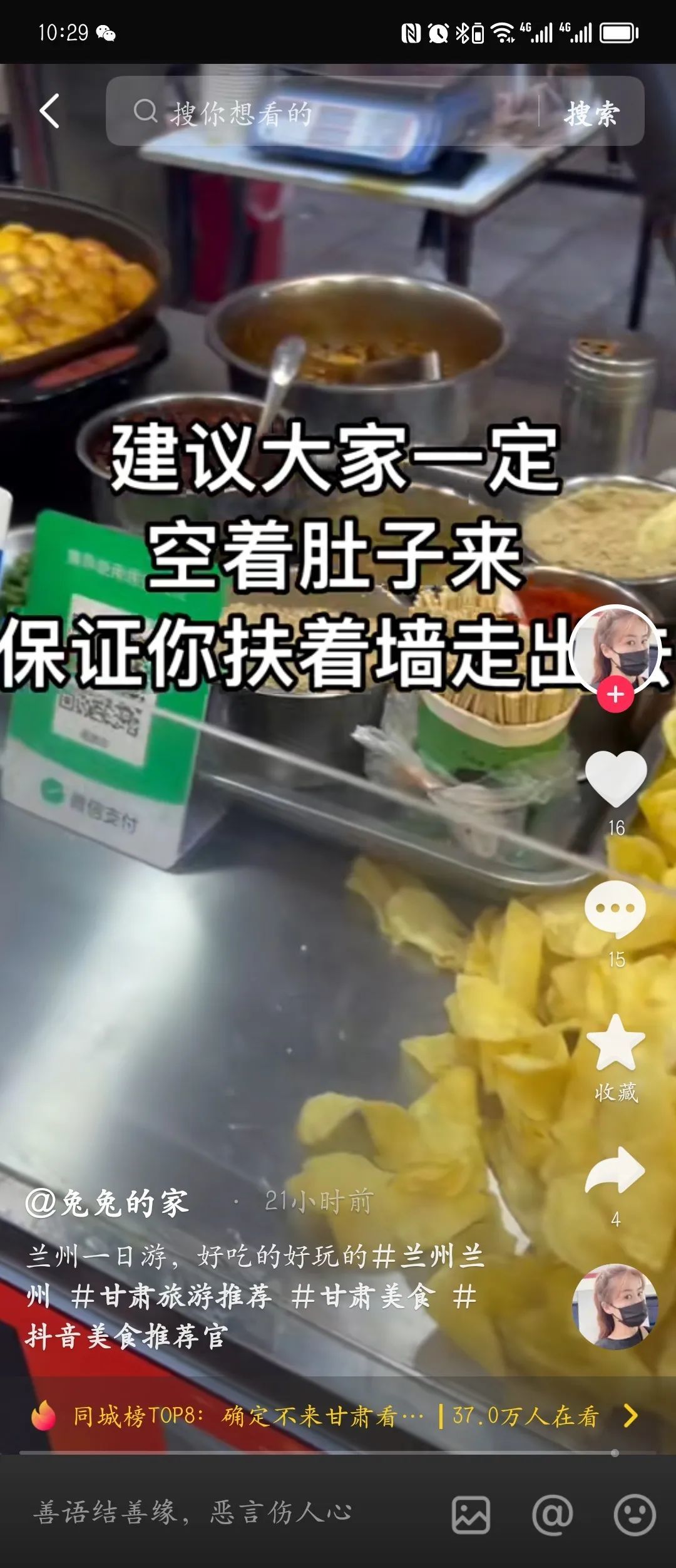
Task: Attach a picture to the comment
Action: click(x=471, y=1515)
